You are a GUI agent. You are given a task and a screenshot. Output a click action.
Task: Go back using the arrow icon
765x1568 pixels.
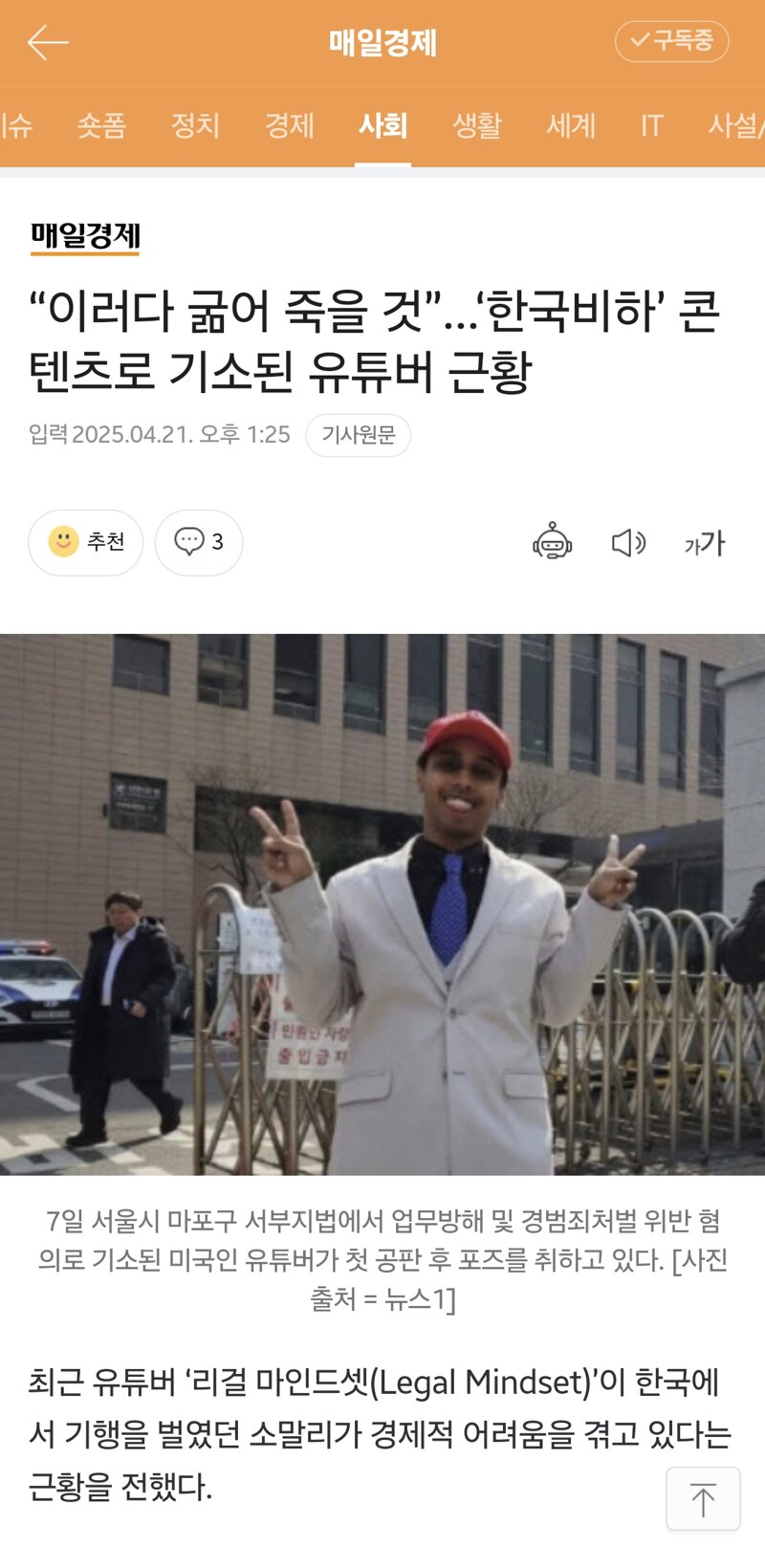tap(48, 43)
